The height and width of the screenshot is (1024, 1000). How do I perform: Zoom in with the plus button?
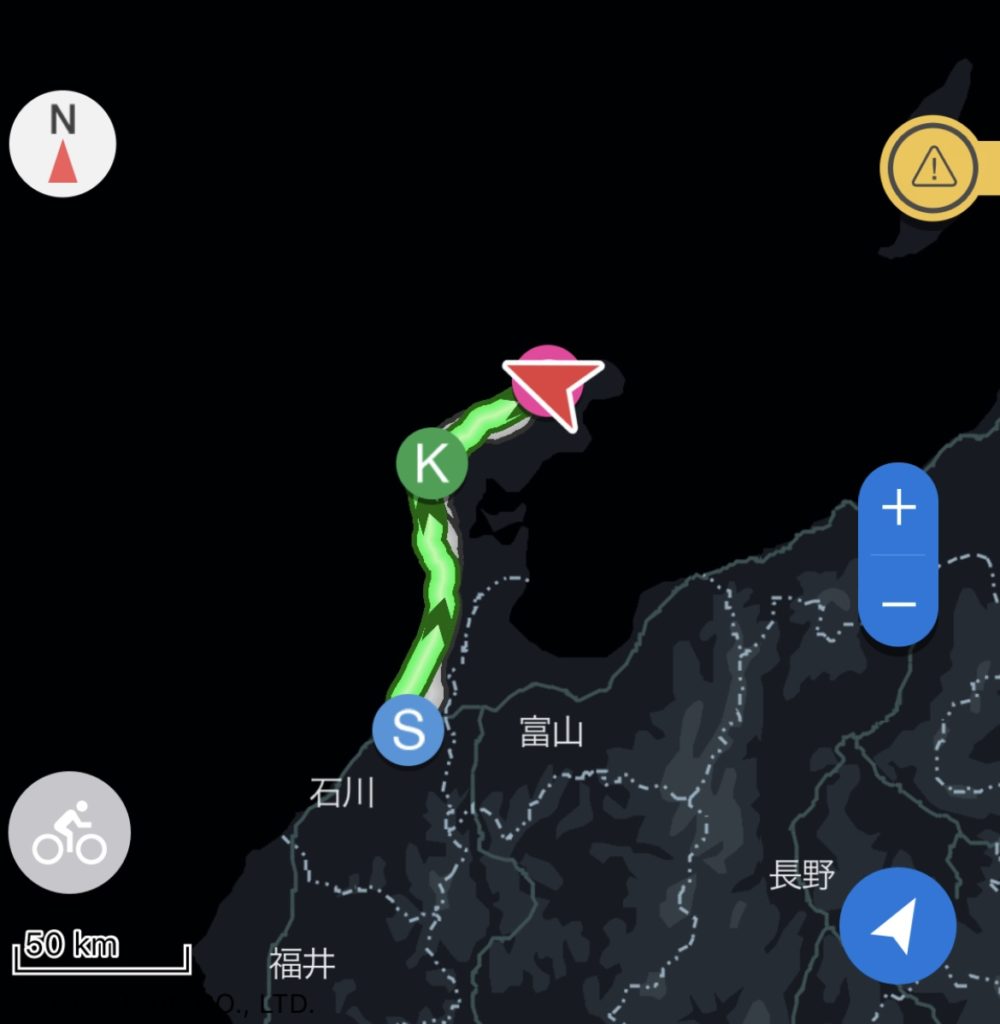tap(898, 509)
